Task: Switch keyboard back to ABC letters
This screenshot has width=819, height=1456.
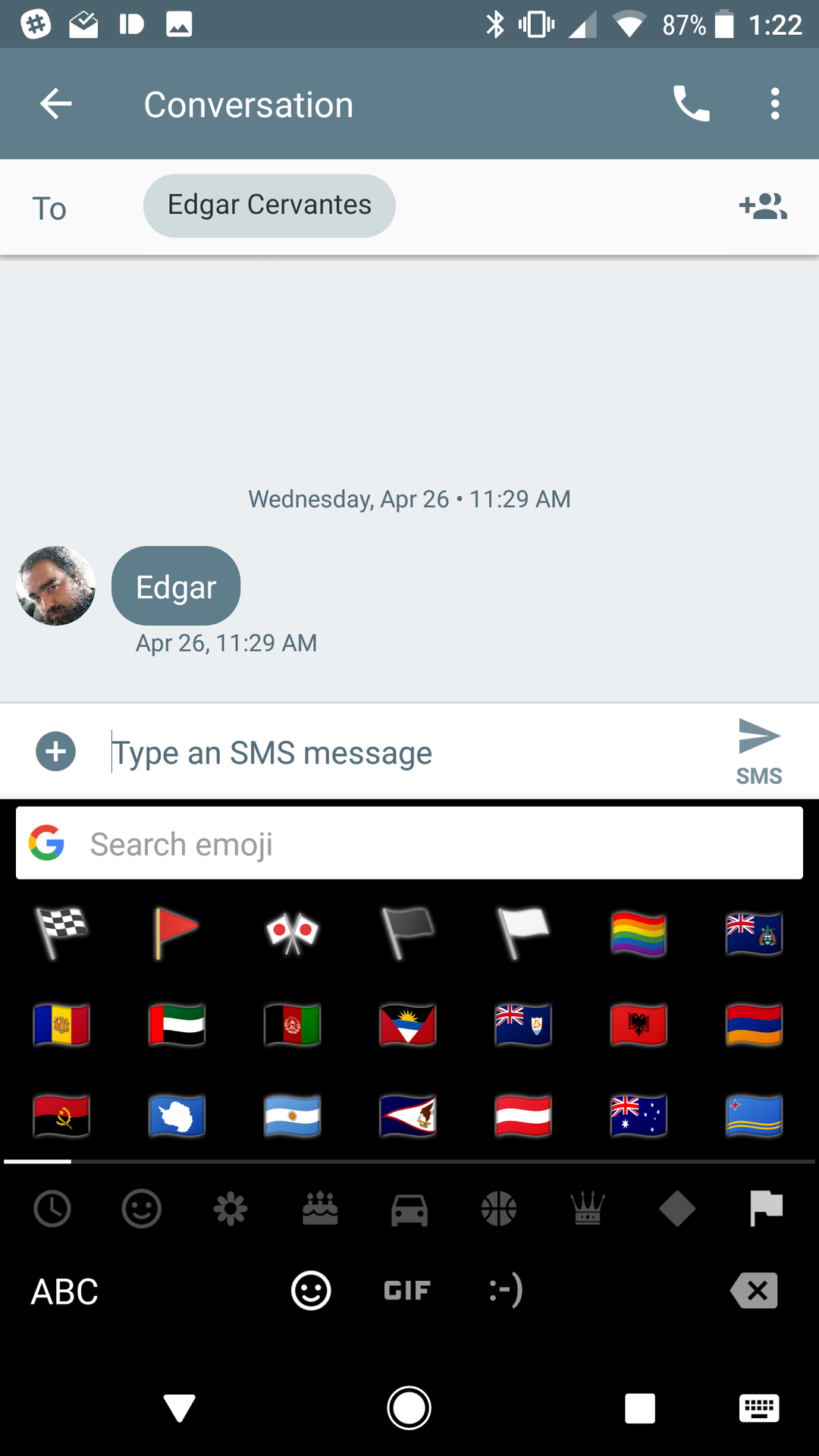Action: click(64, 1291)
